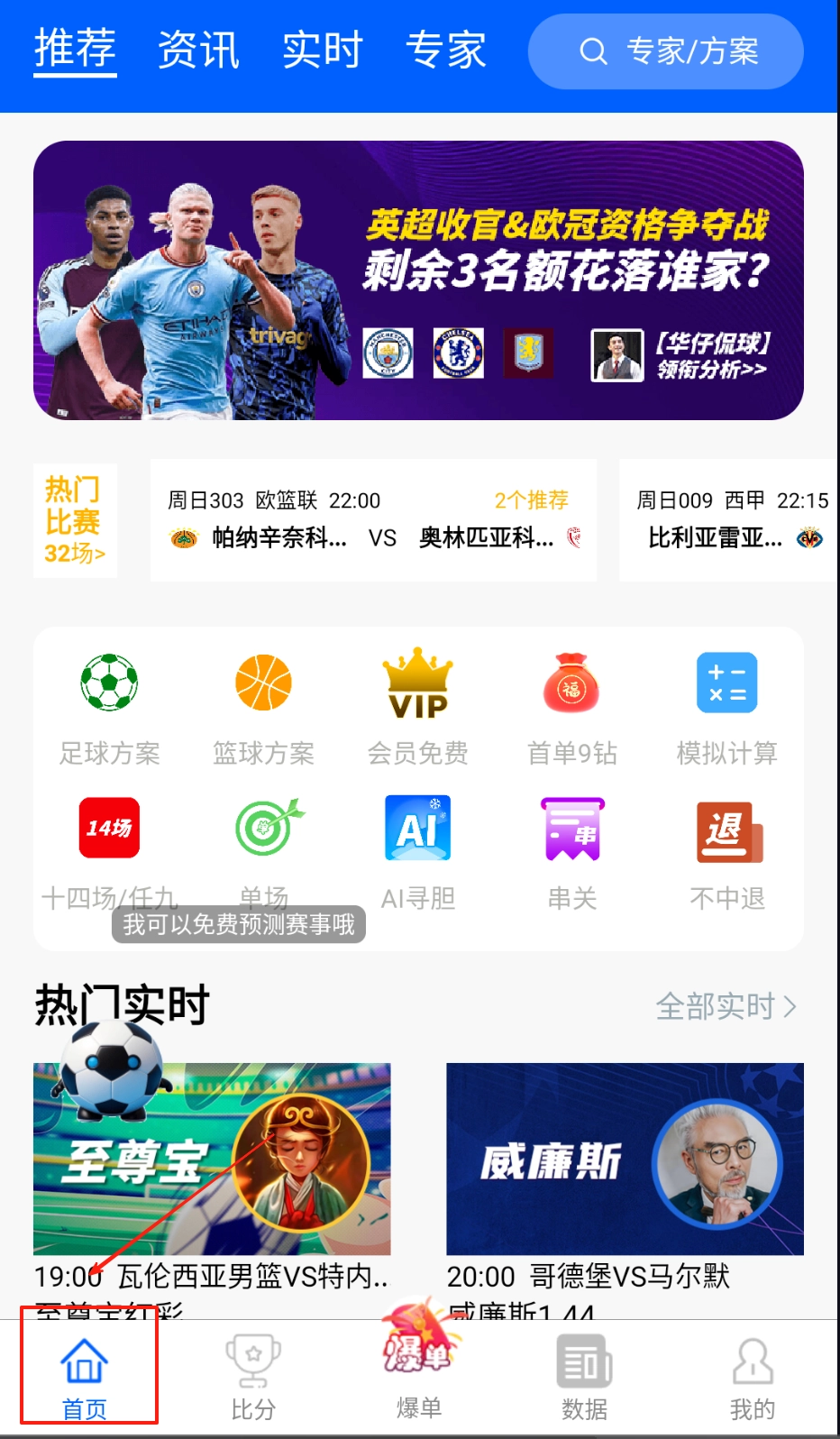Viewport: 840px width, 1439px height.
Task: Open 威廉斯 live card
Action: [624, 1159]
